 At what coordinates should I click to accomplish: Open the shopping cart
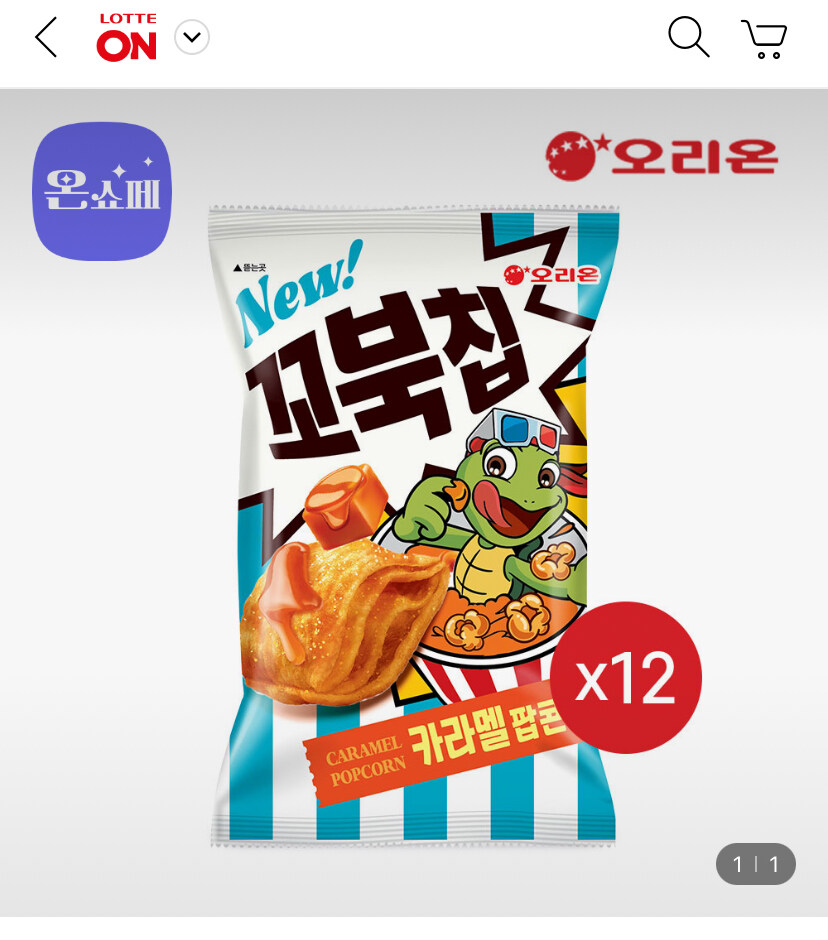click(x=765, y=38)
